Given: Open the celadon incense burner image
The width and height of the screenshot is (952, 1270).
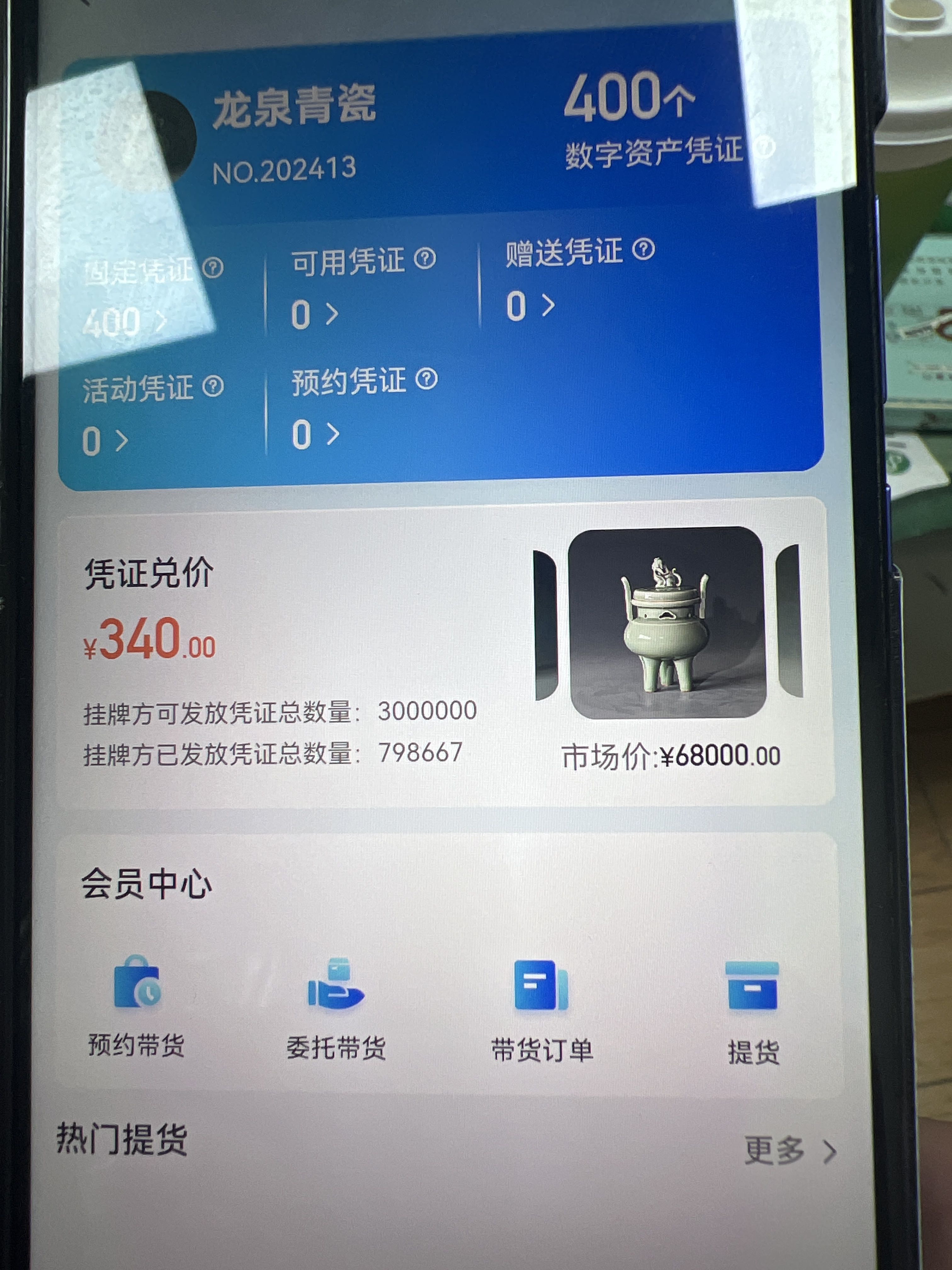Looking at the screenshot, I should click(x=667, y=622).
